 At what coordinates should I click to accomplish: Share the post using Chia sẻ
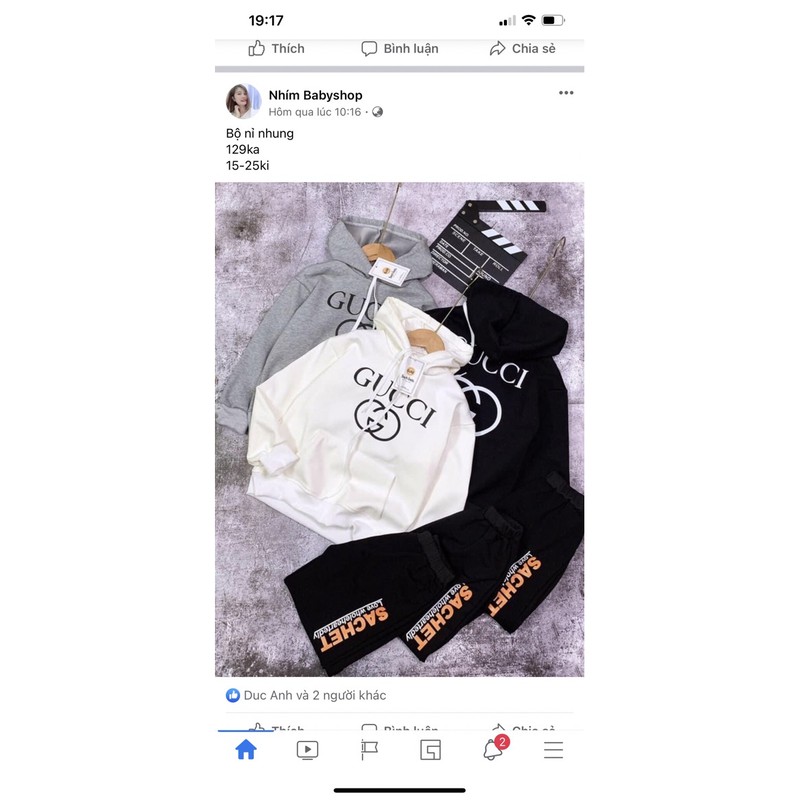(x=521, y=48)
